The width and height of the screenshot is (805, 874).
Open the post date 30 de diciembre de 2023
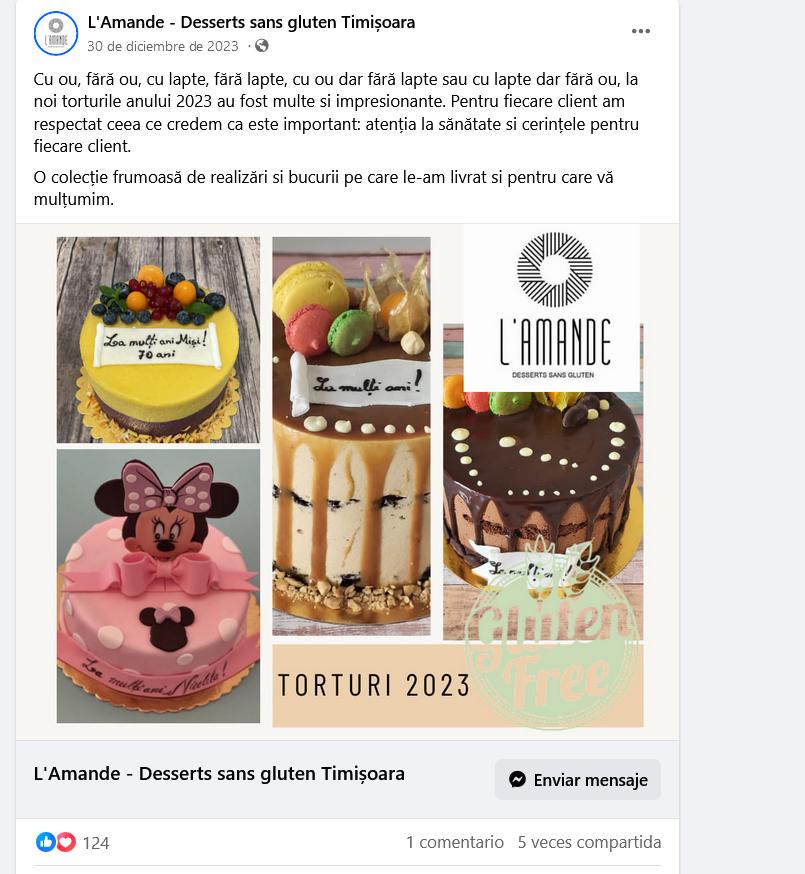click(x=163, y=46)
